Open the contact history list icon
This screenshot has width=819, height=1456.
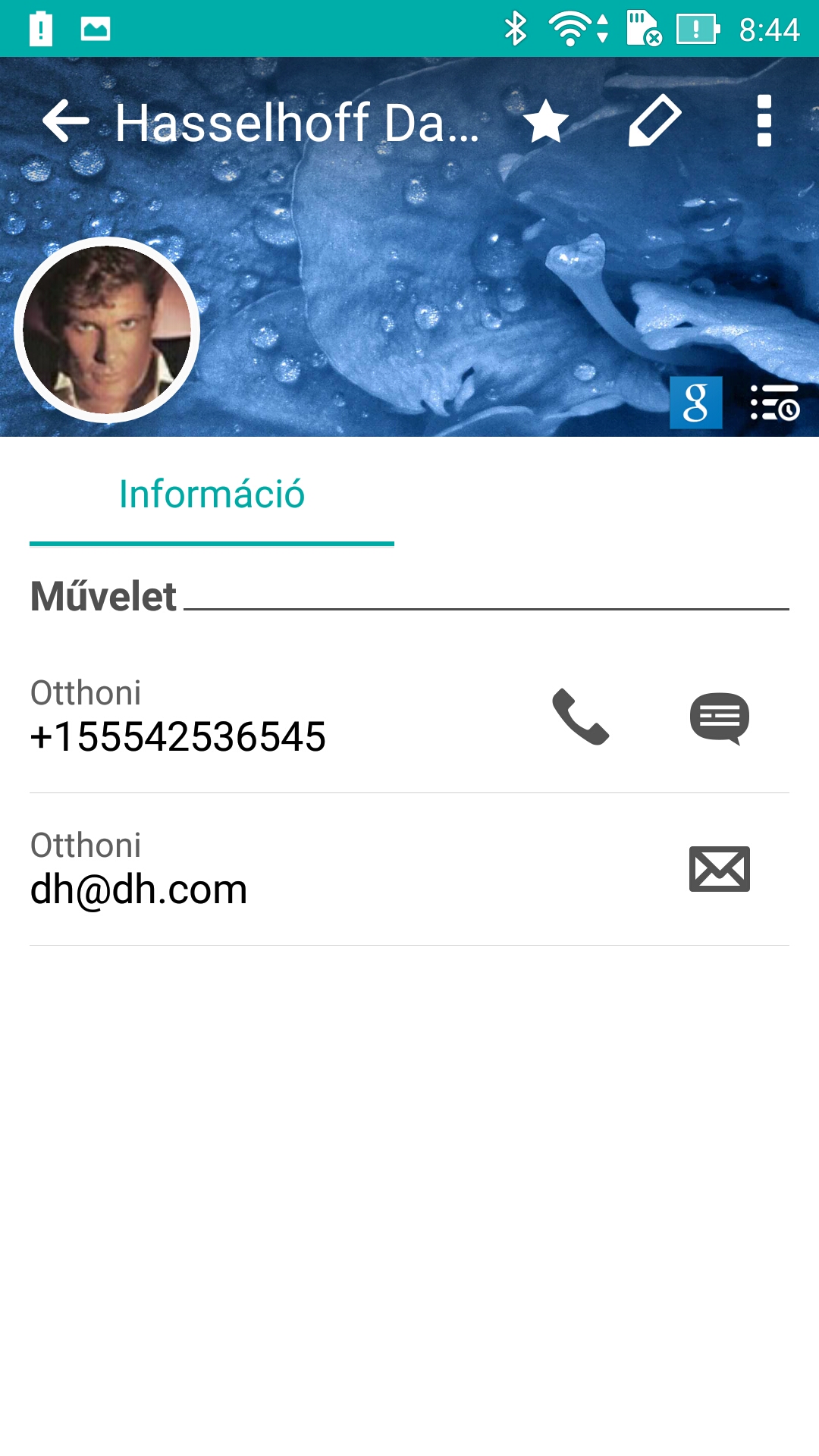coord(774,403)
